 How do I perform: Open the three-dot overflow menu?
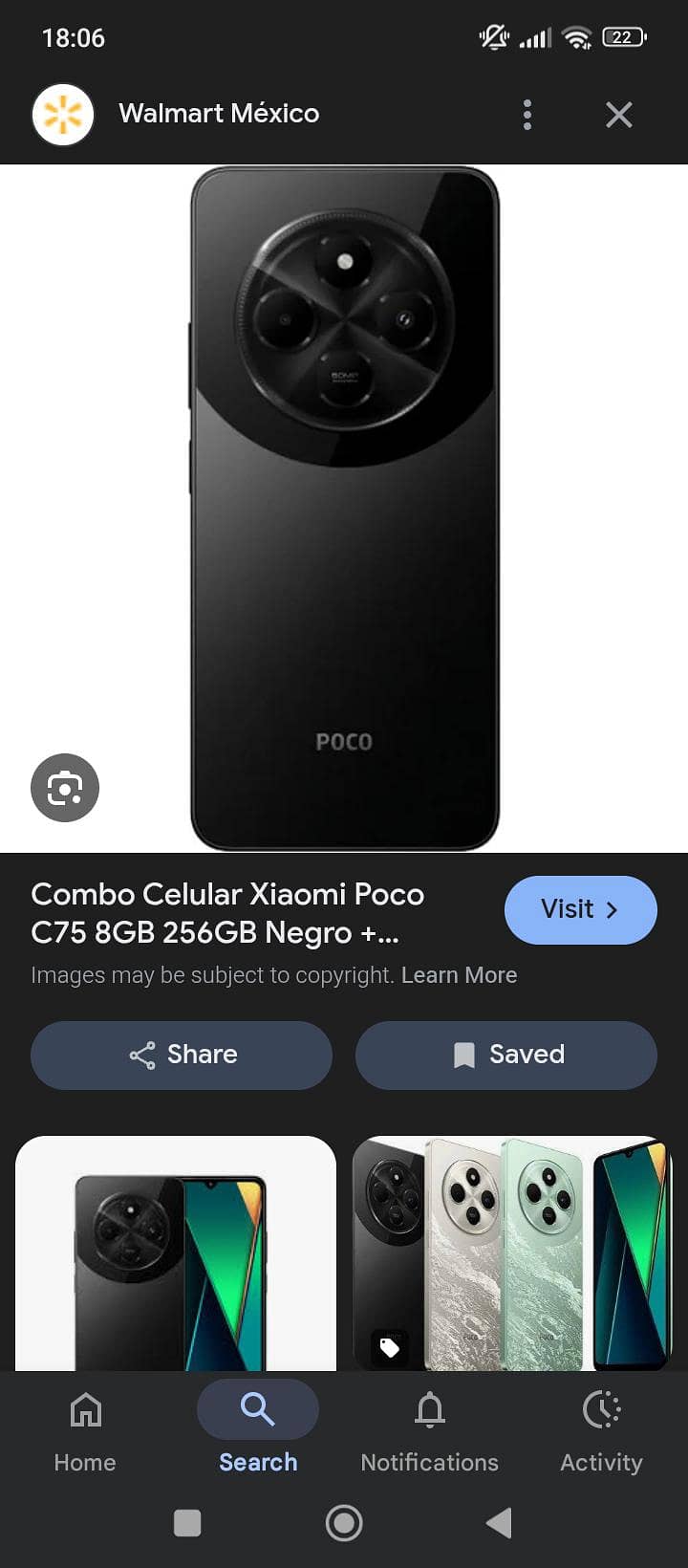(x=527, y=114)
